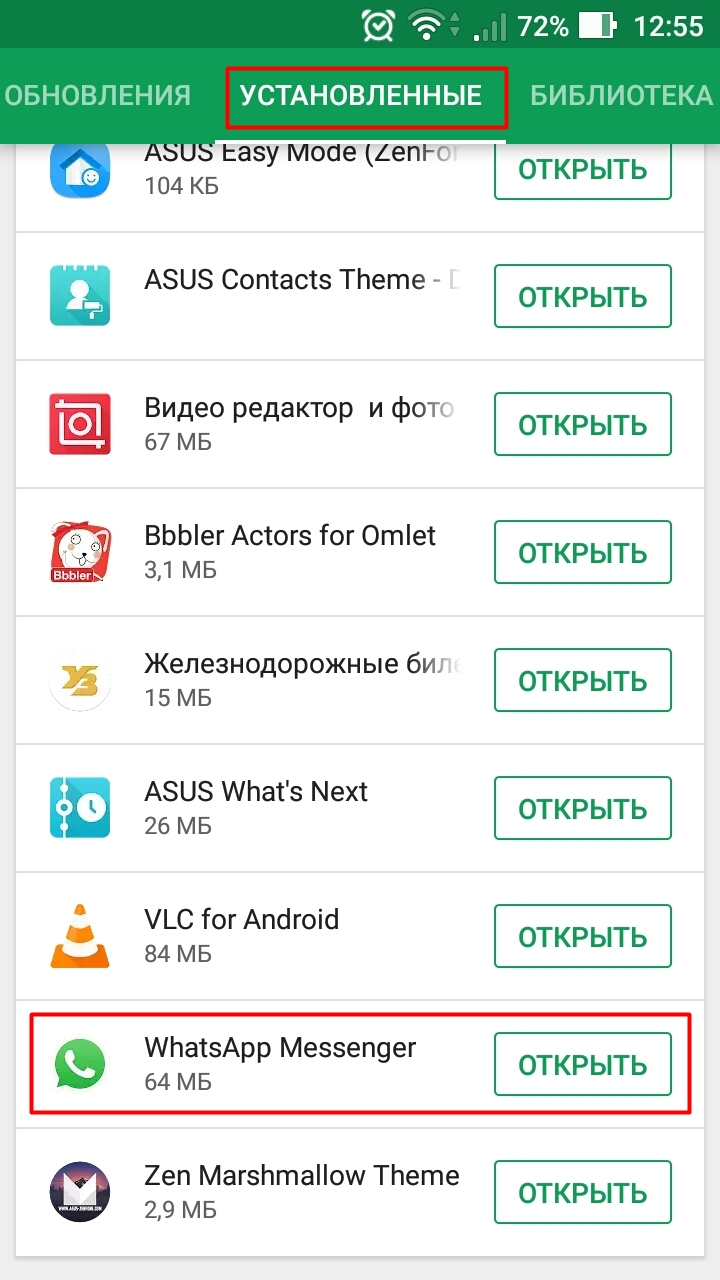View details of ASUS What's Next row
The height and width of the screenshot is (1280, 720).
pyautogui.click(x=360, y=808)
